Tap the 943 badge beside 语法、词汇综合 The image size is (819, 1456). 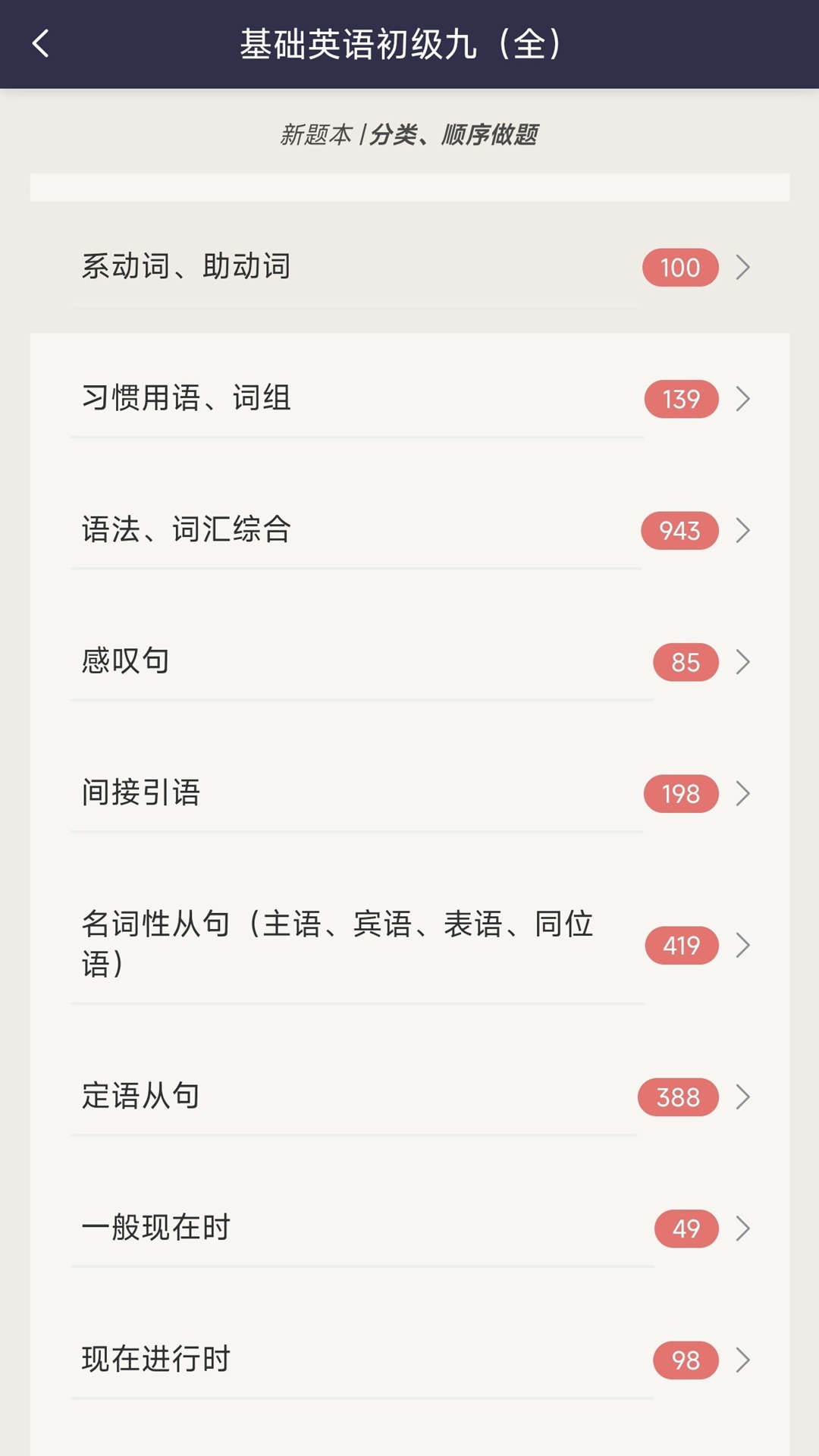[x=679, y=532]
